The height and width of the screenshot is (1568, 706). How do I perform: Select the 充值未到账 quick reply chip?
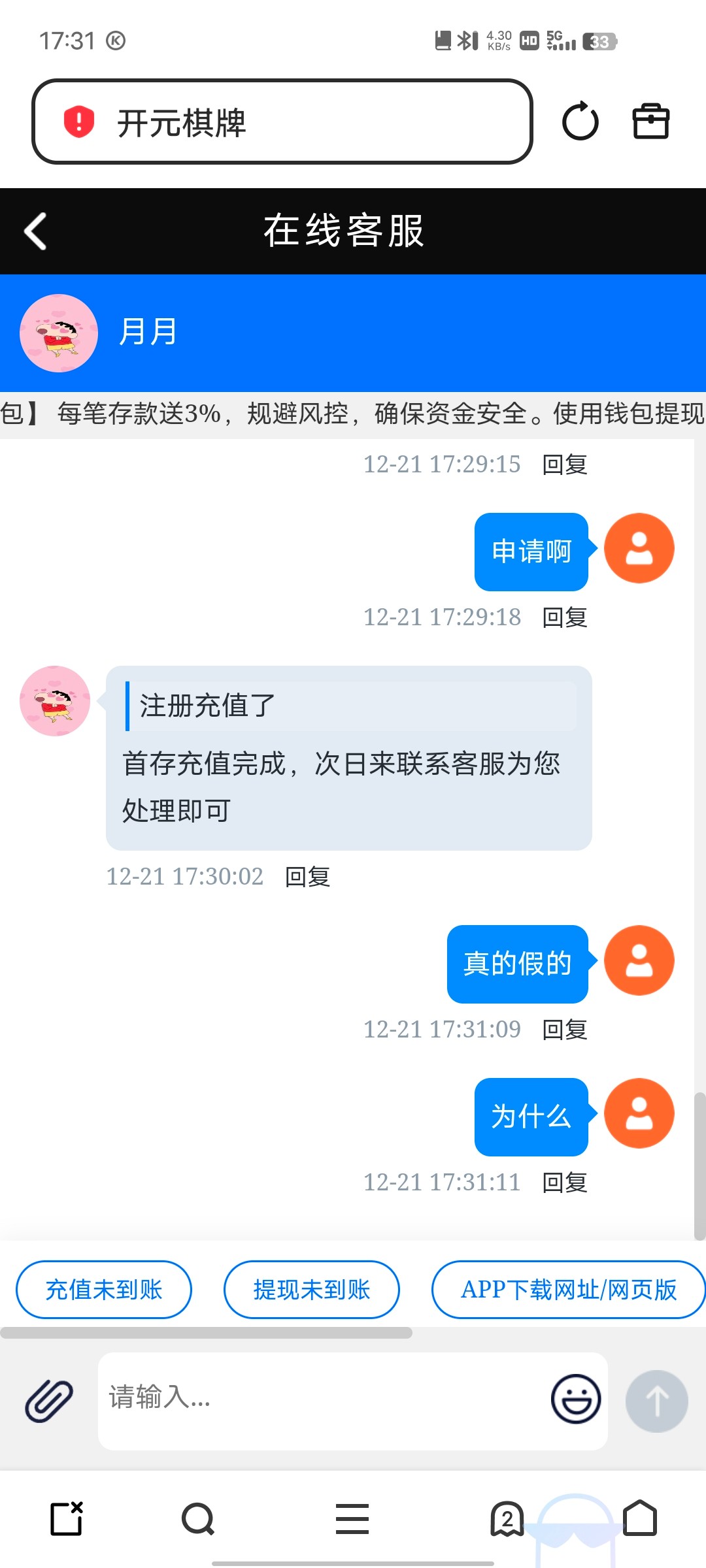(x=104, y=1290)
